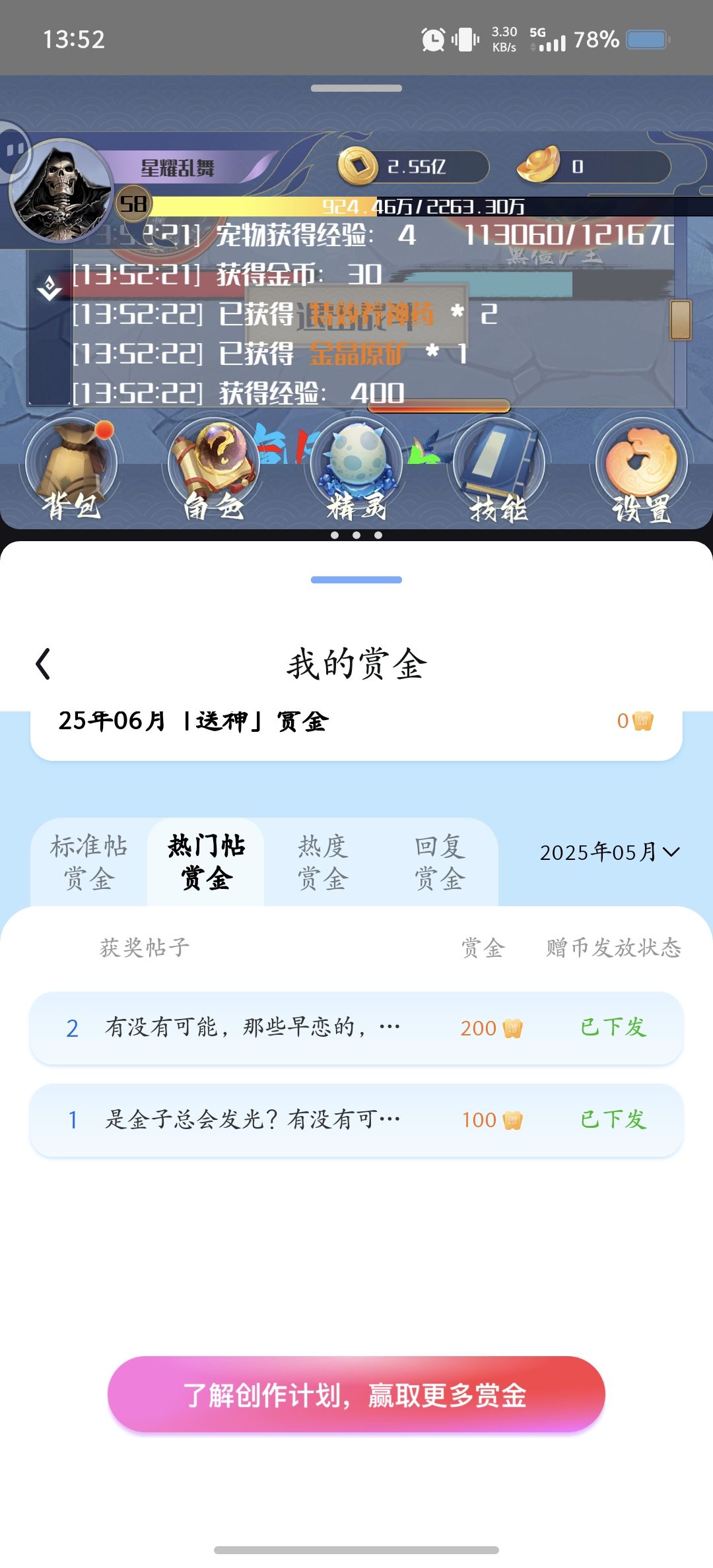Screen dimensions: 713x1568
Task: Tap the skull avatar of 星耀乱舞
Action: pos(62,190)
